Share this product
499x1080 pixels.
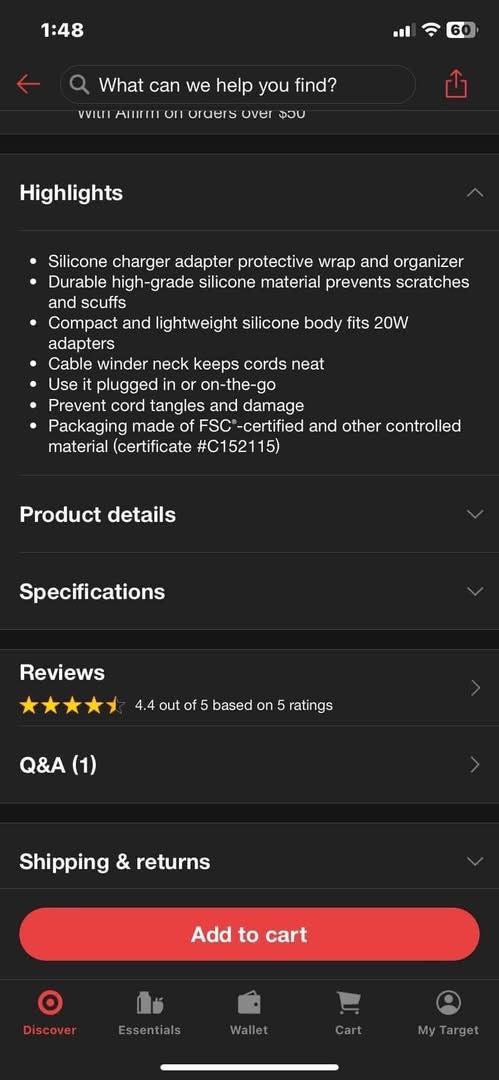click(456, 85)
